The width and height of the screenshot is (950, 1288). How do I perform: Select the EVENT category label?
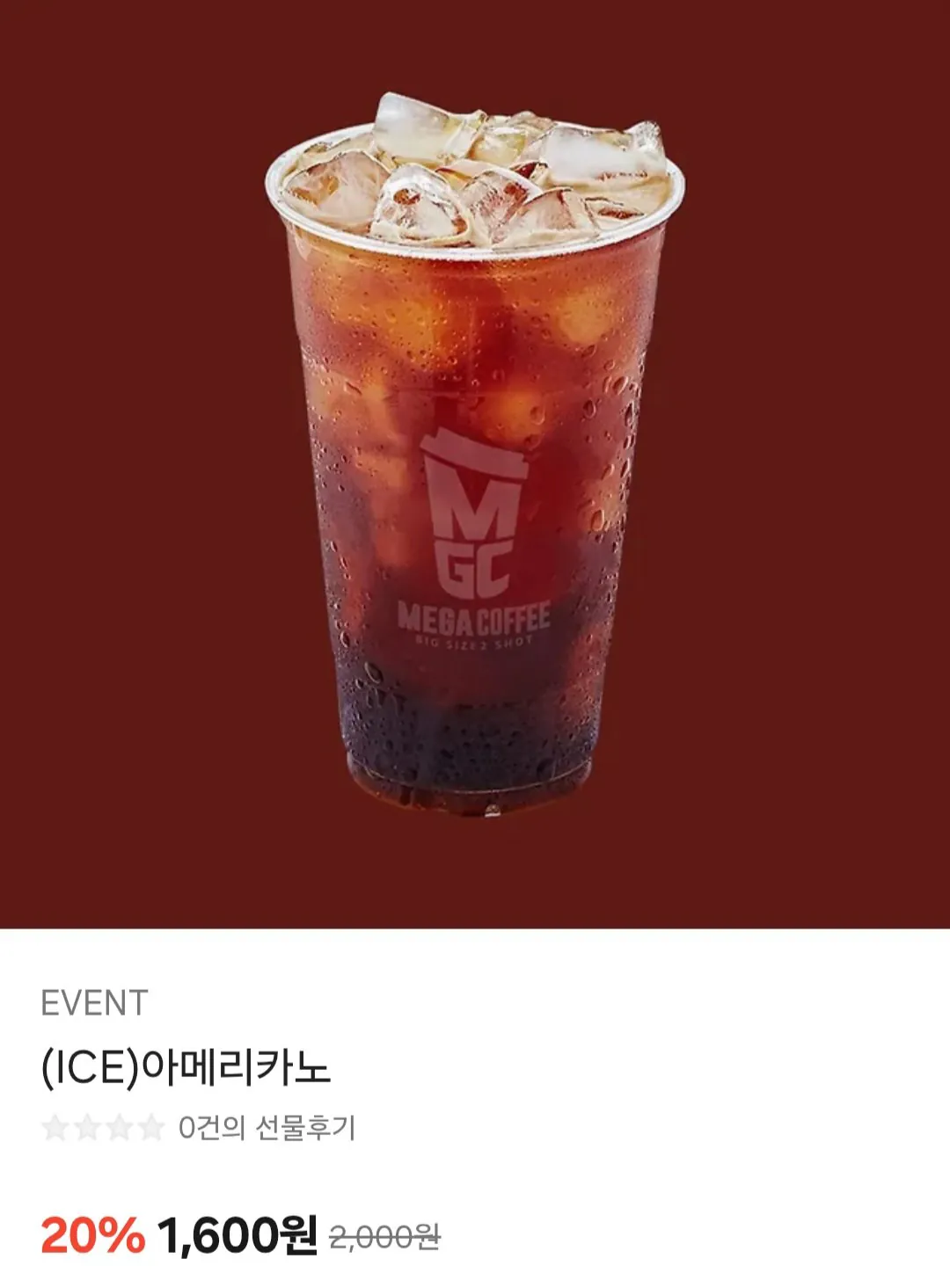[93, 1001]
